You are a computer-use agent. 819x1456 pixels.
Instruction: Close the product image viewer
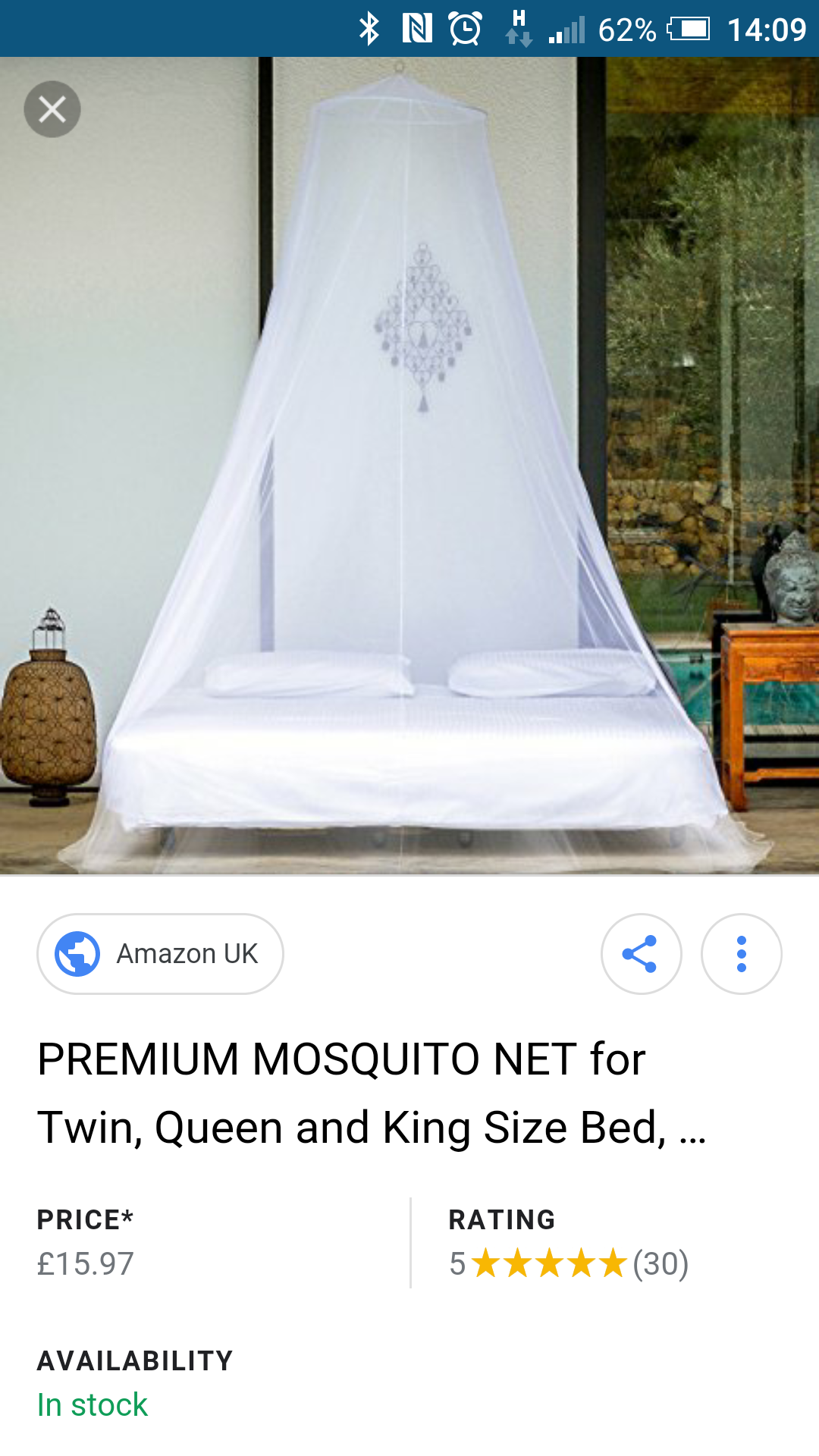pyautogui.click(x=52, y=109)
